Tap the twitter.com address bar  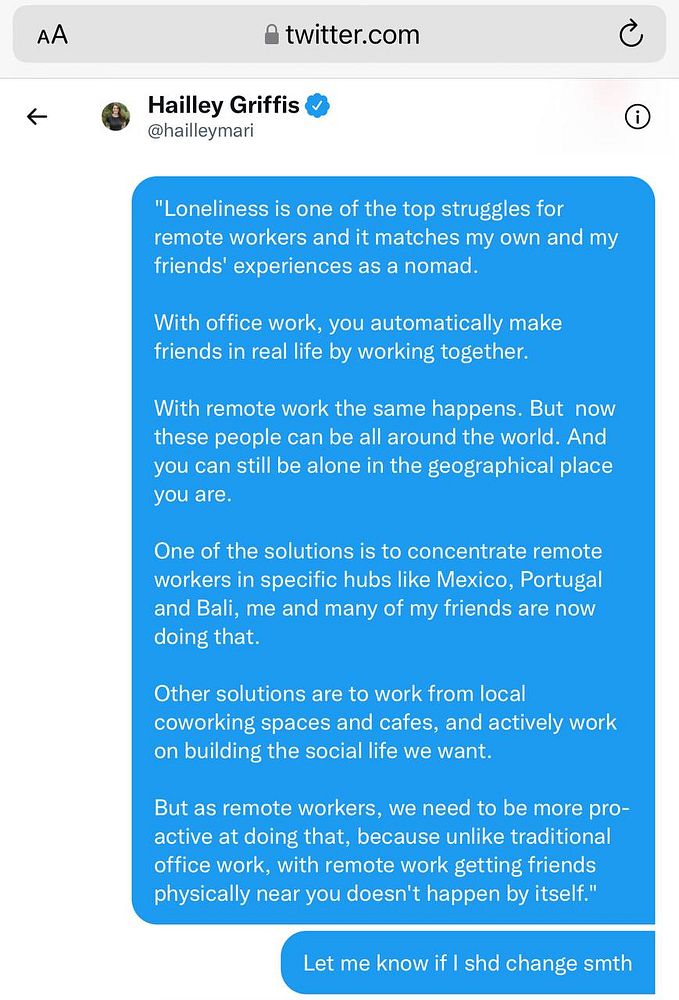coord(341,35)
